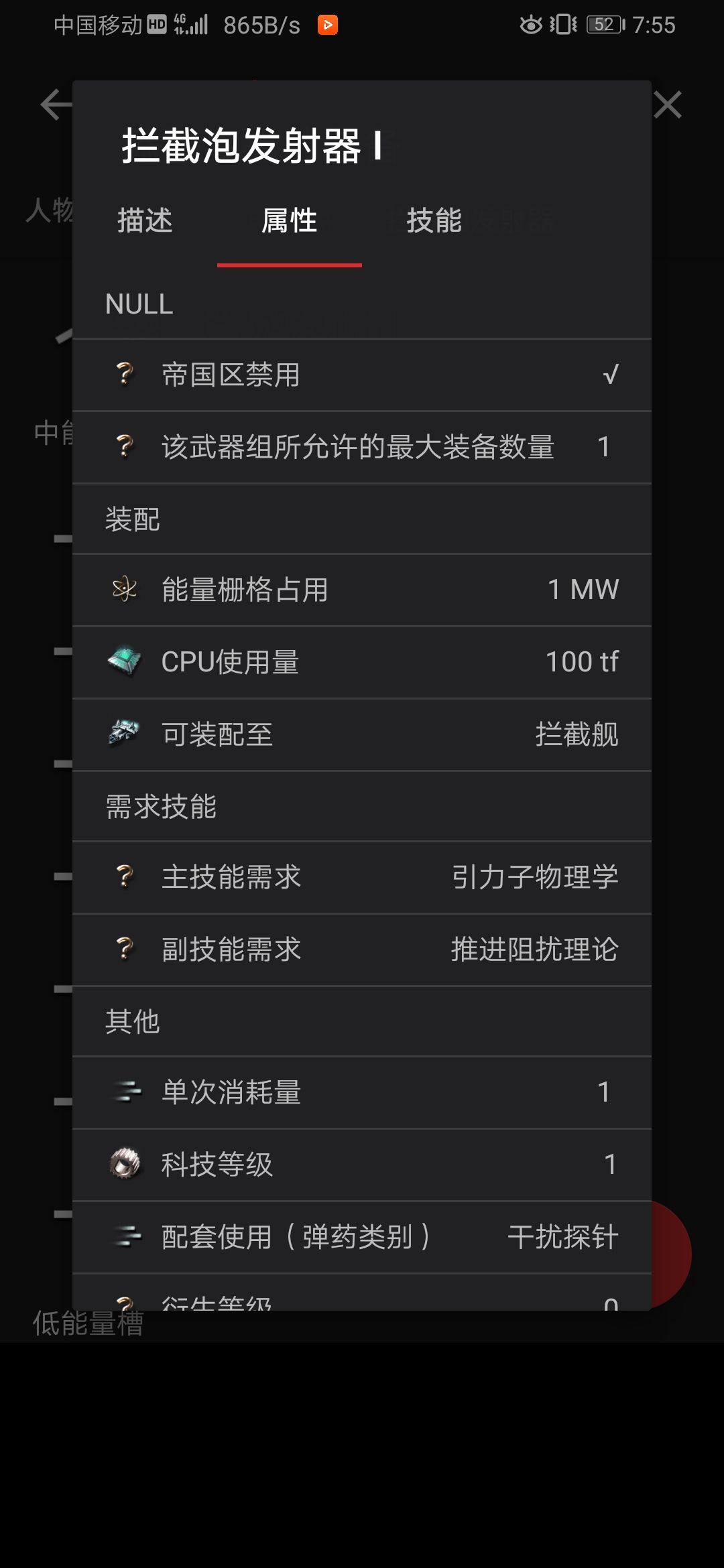The width and height of the screenshot is (724, 1568).
Task: Tap the back arrow at top left
Action: 52,106
